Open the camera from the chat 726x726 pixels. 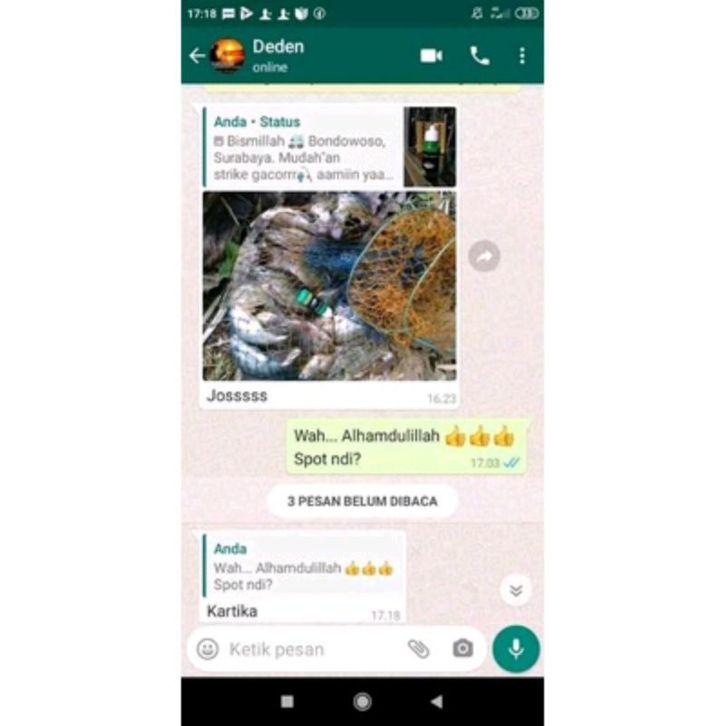[x=462, y=649]
